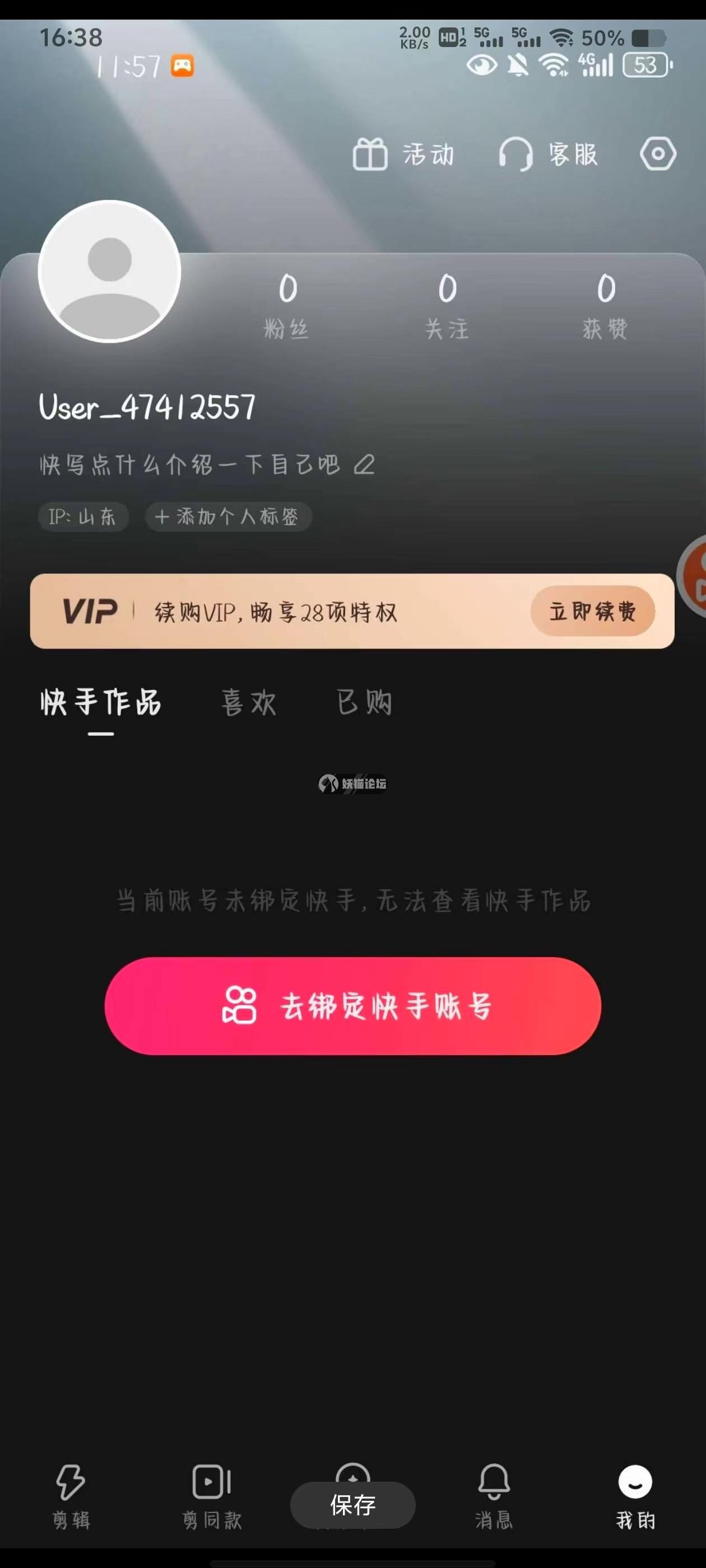Renew VIP via 立即续费
This screenshot has width=706, height=1568.
[x=592, y=611]
